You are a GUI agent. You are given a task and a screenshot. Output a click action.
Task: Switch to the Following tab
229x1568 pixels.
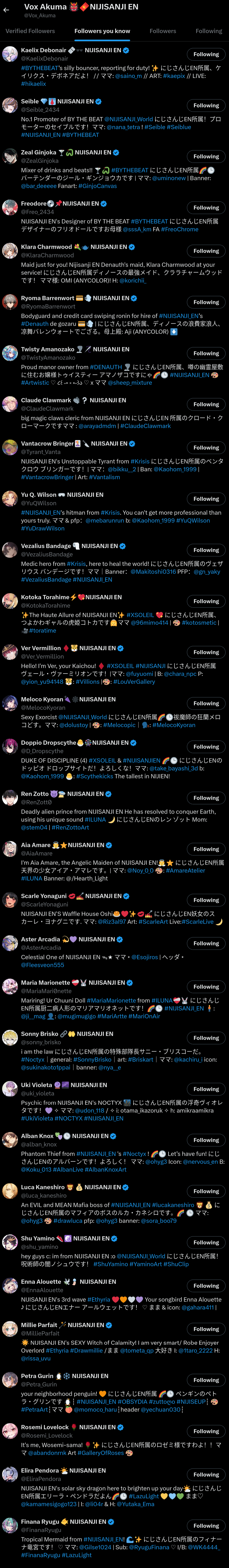coord(208,31)
